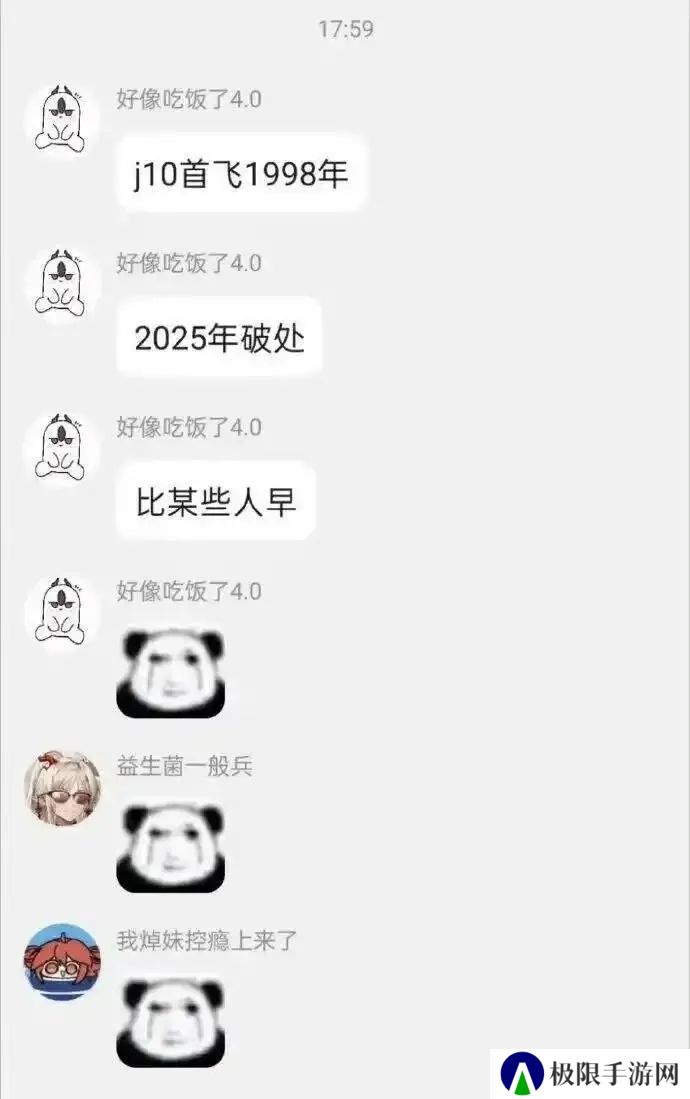The height and width of the screenshot is (1099, 690).
Task: Tap avatar beside the 2025年破处 message
Action: [62, 285]
